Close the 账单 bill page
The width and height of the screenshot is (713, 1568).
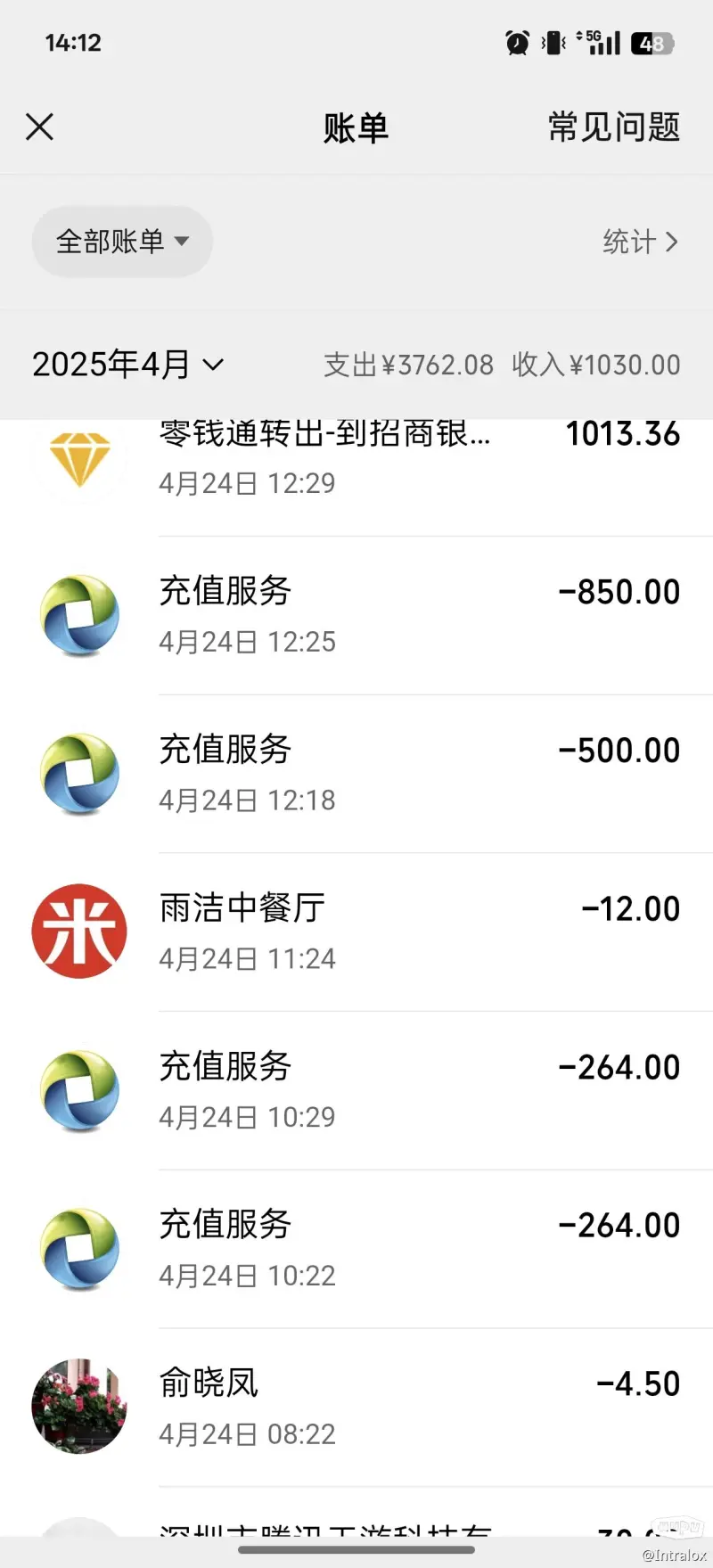click(40, 127)
